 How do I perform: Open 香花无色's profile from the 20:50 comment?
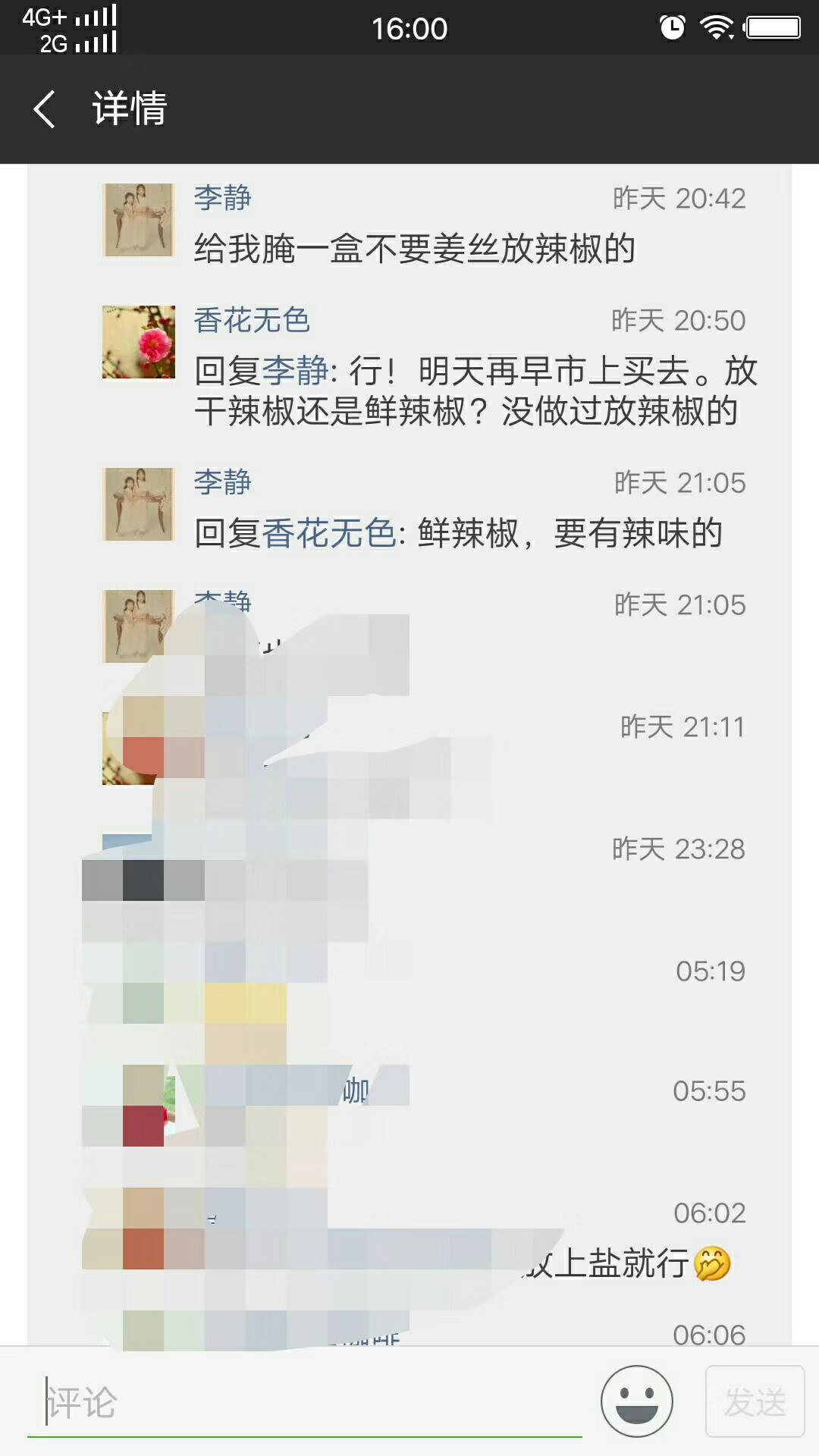[x=252, y=320]
